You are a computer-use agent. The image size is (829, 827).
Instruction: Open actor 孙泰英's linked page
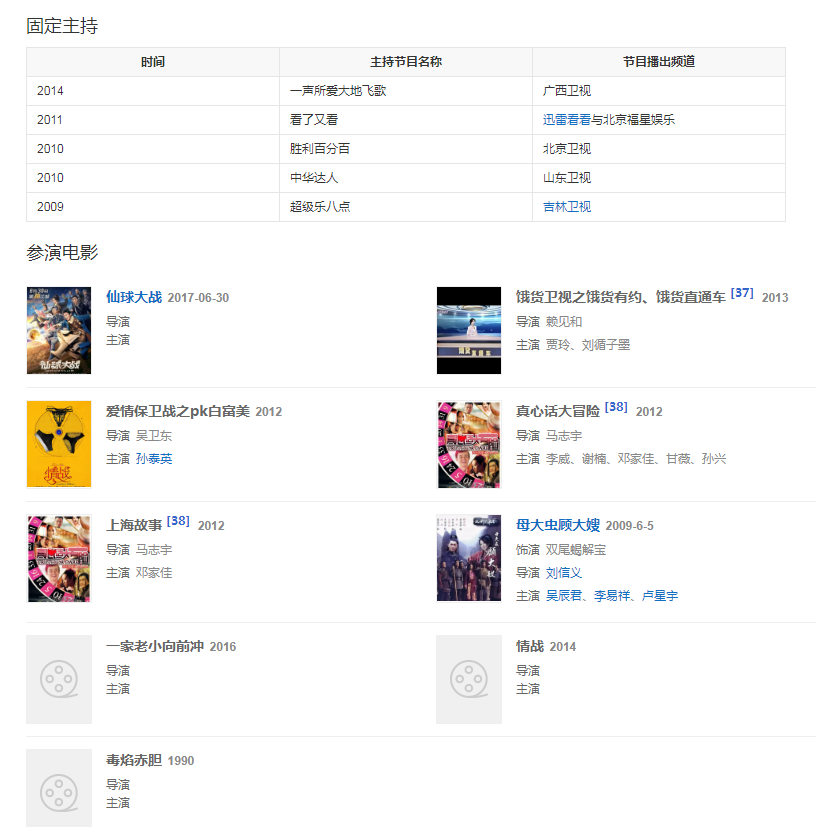click(x=154, y=458)
